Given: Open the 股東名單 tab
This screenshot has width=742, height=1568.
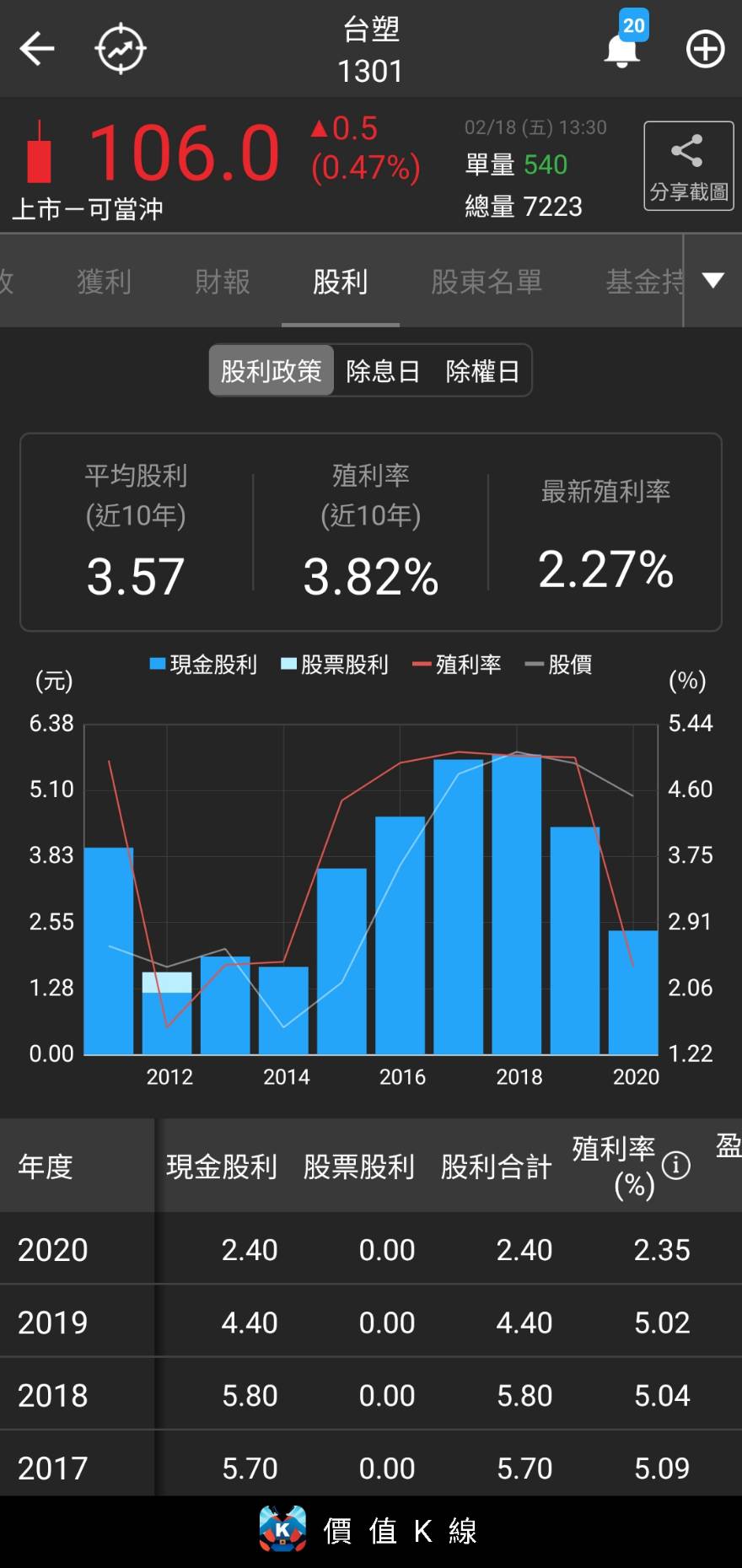Looking at the screenshot, I should (485, 282).
